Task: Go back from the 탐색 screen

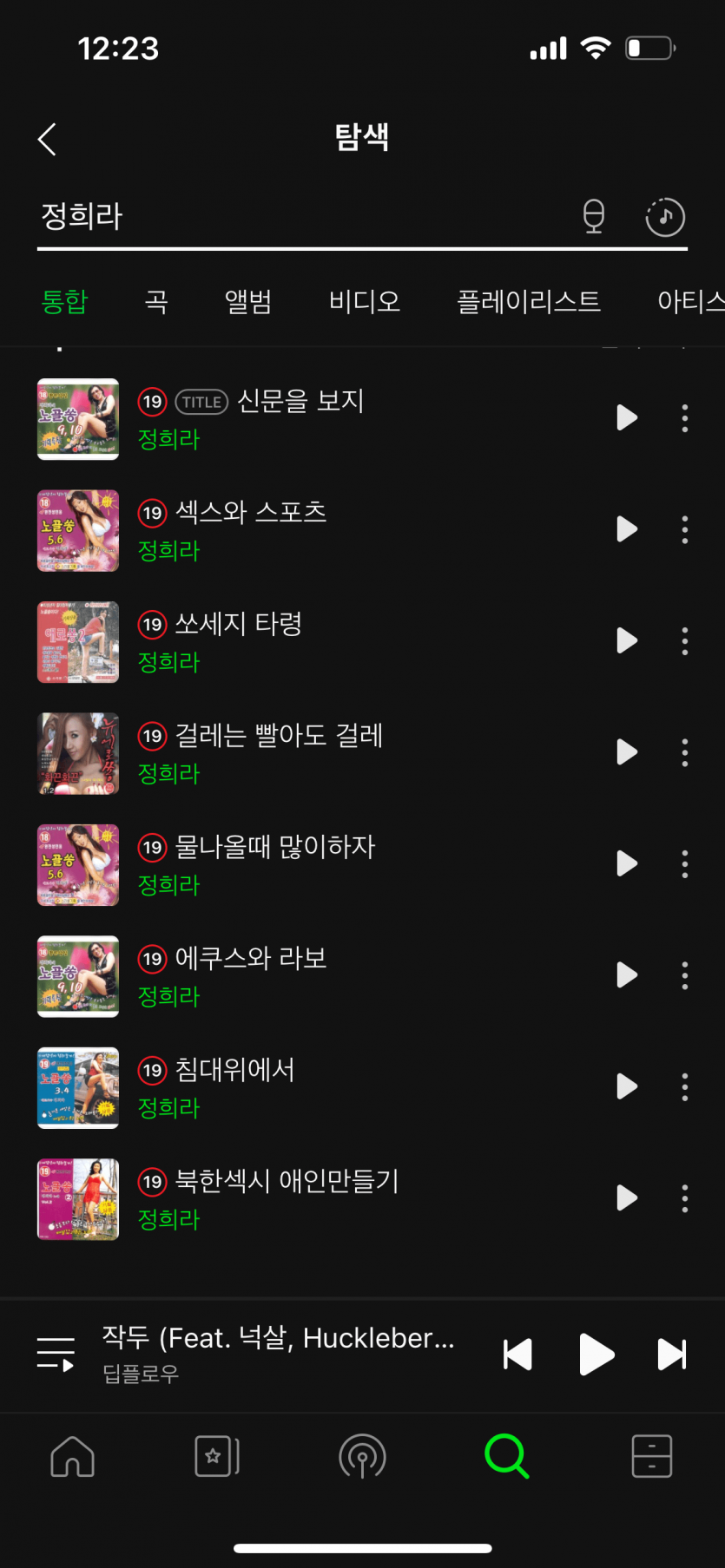Action: coord(48,139)
